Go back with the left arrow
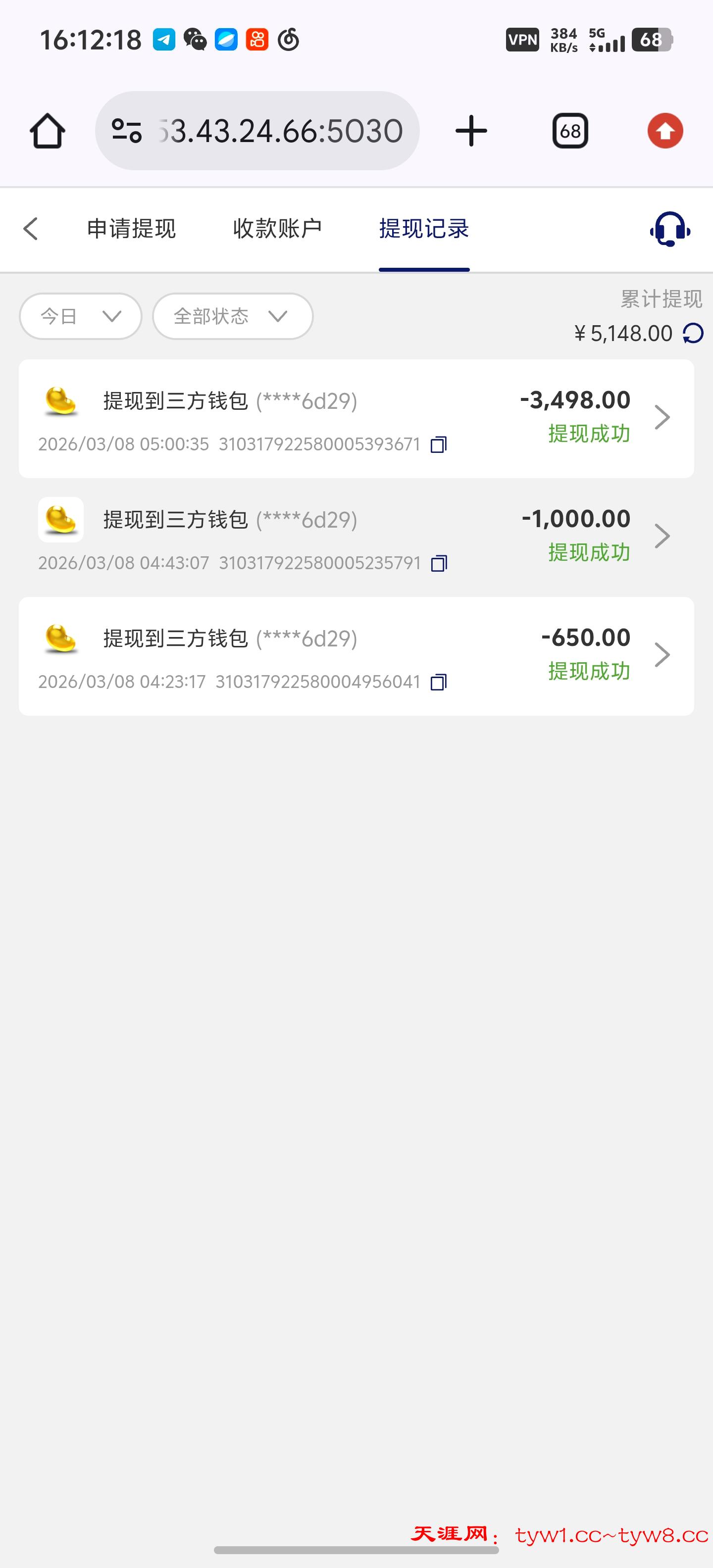The image size is (713, 1568). [30, 229]
